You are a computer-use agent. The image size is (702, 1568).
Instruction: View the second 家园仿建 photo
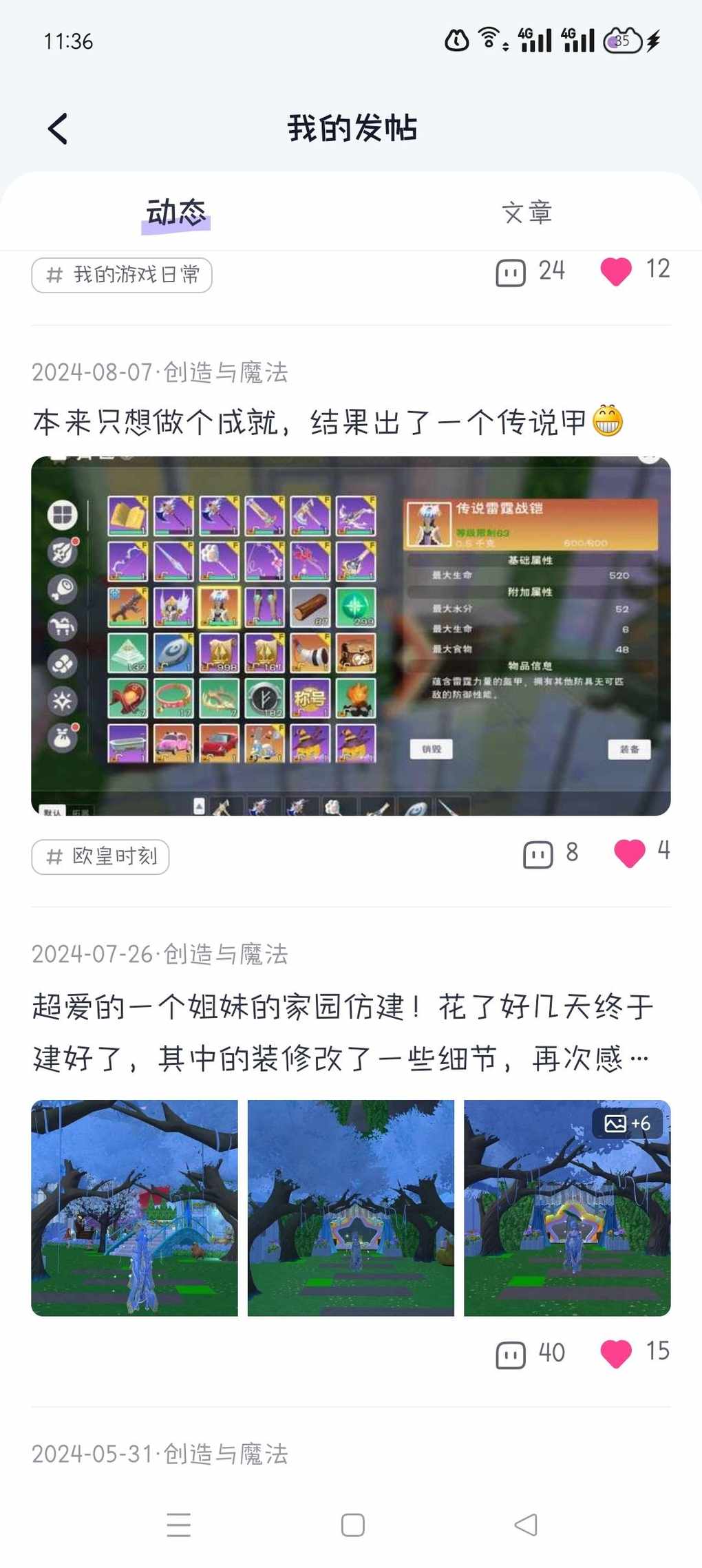click(x=351, y=1207)
